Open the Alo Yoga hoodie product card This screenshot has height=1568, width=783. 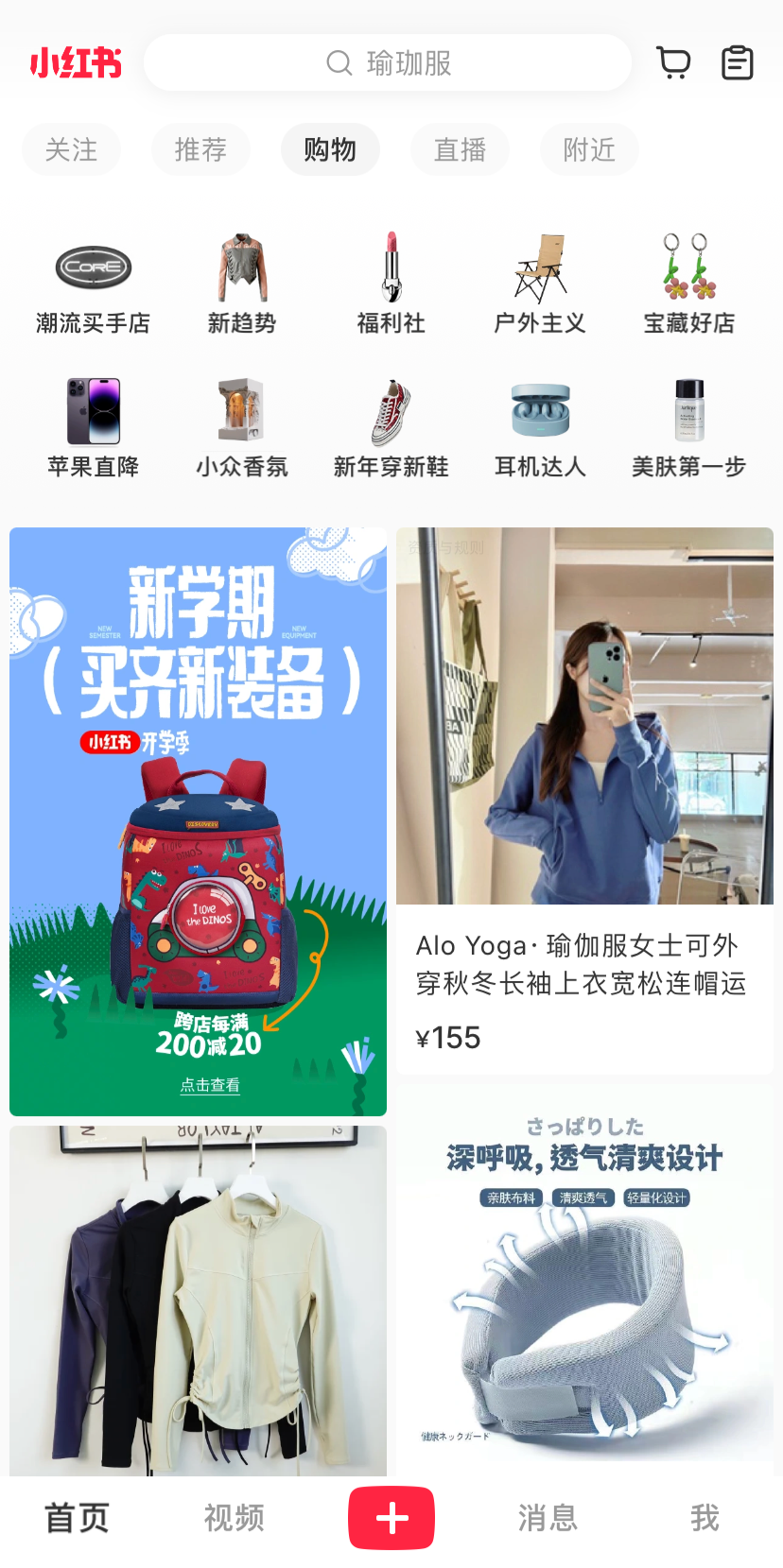pyautogui.click(x=584, y=801)
